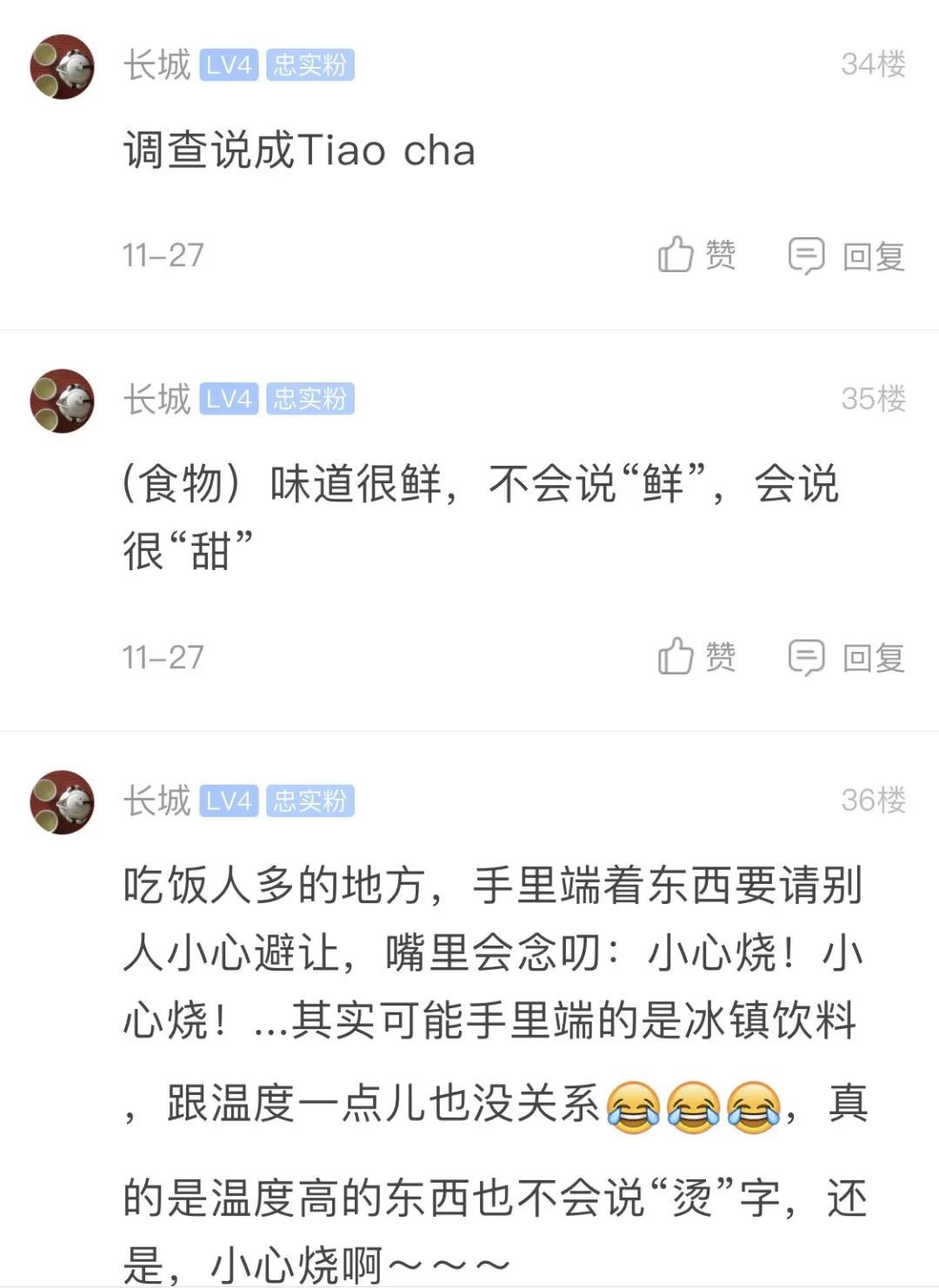
Task: Click the reply speech-bubble icon on comment 35楼
Action: 807,657
